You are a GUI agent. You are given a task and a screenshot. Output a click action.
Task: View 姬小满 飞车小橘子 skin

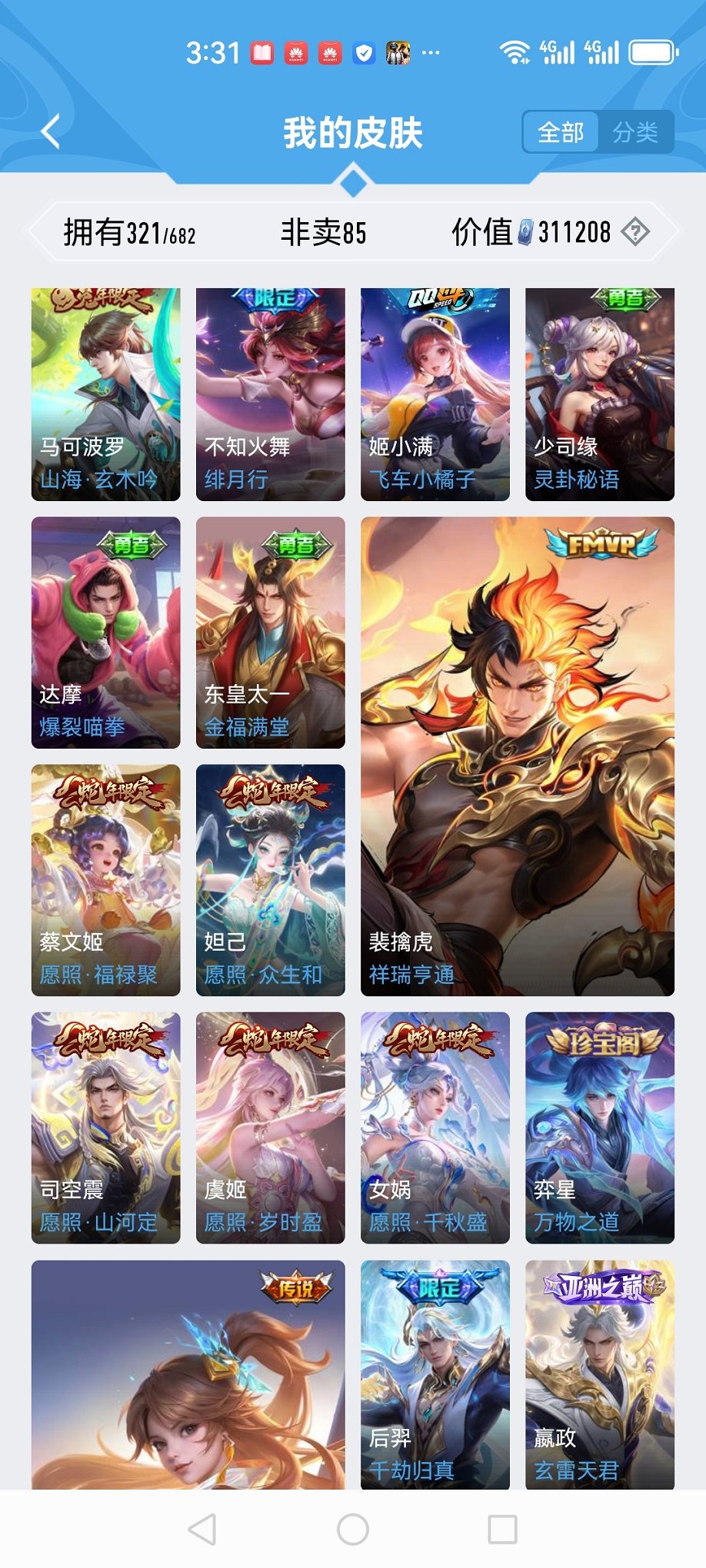coord(435,394)
